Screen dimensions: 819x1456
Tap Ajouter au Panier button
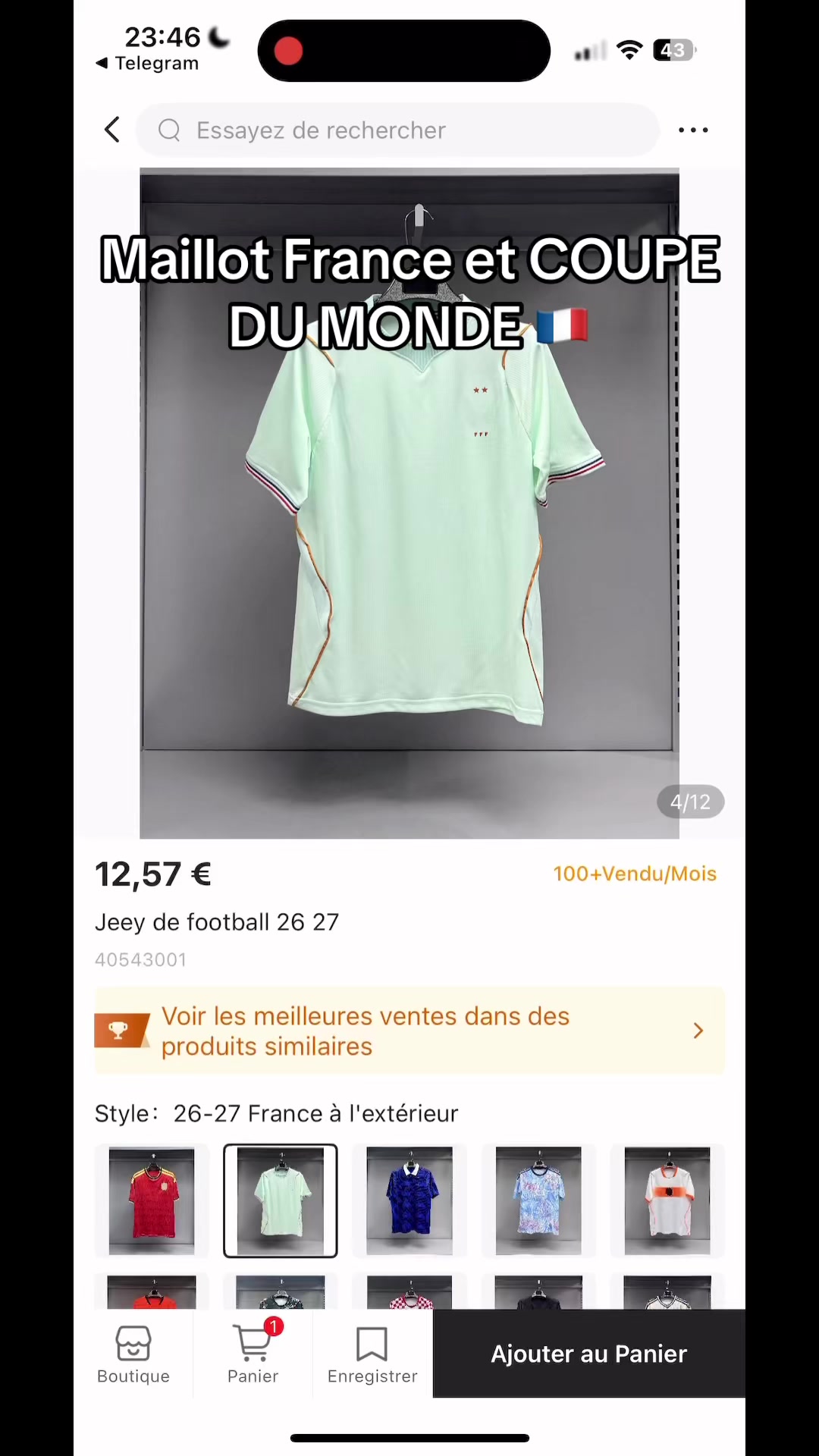[x=589, y=1354]
